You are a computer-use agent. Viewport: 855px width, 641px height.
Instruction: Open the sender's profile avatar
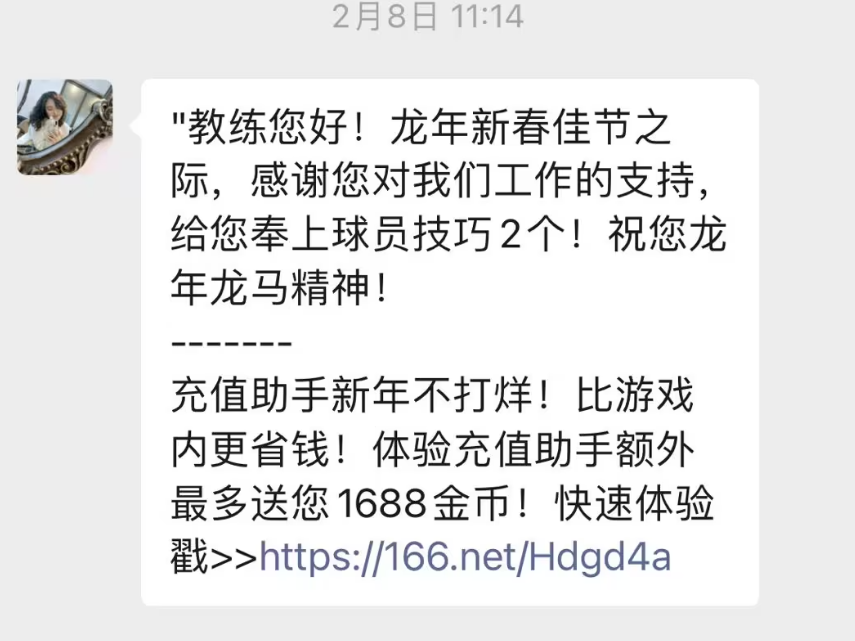pos(65,127)
